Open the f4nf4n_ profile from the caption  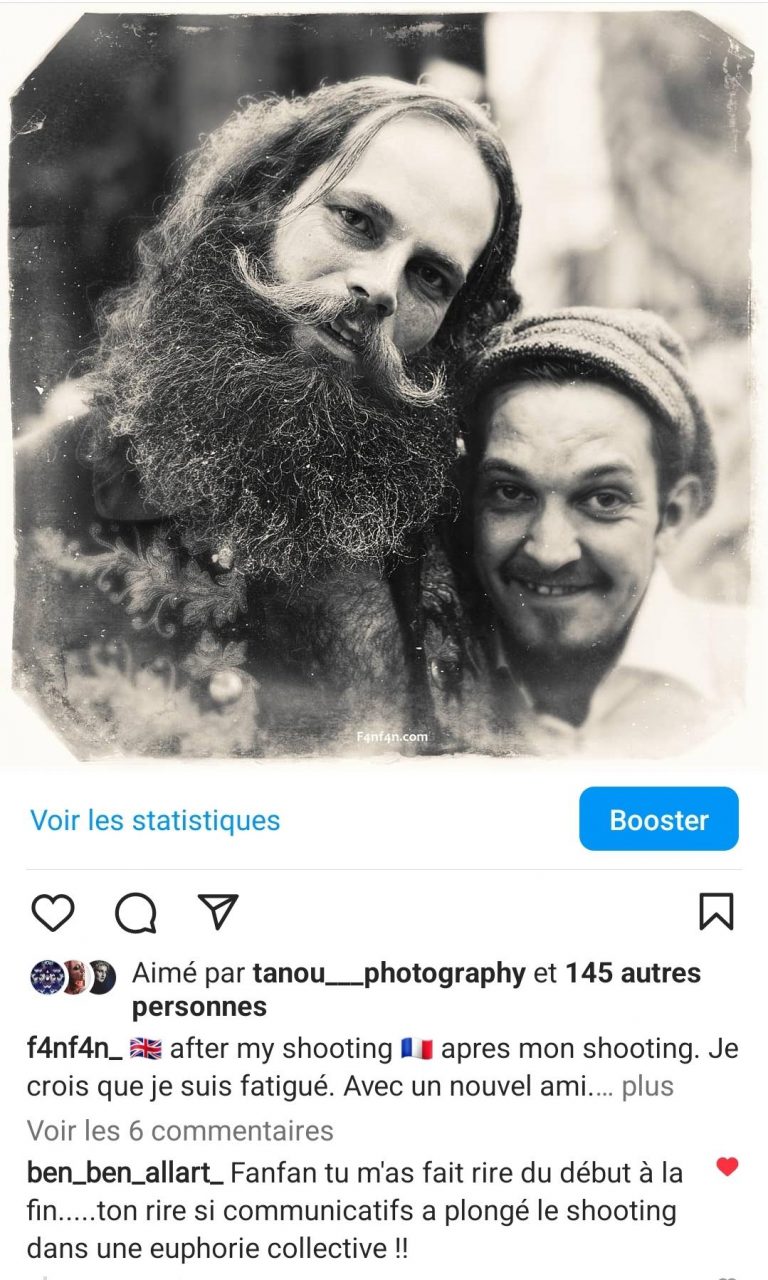pyautogui.click(x=74, y=1049)
